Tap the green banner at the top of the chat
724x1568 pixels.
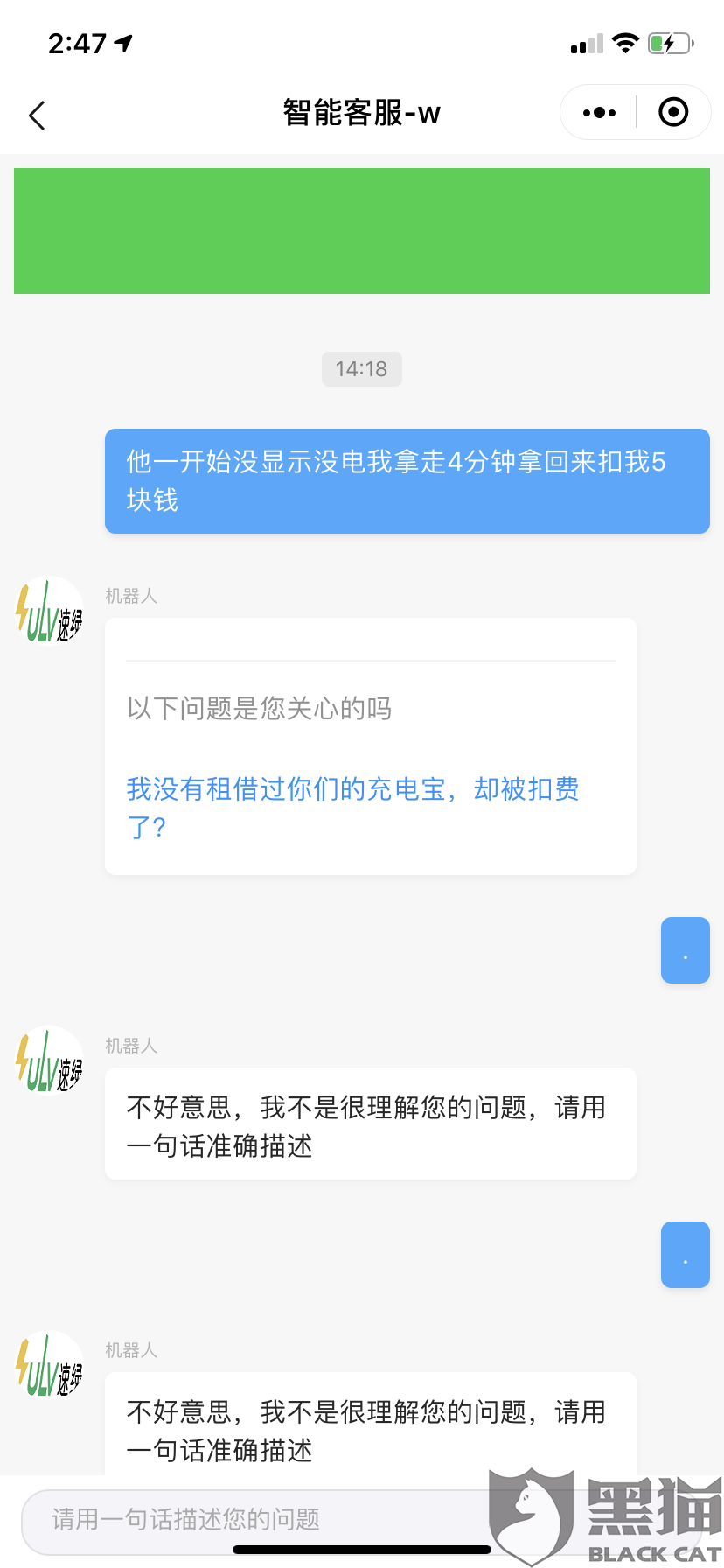point(362,230)
